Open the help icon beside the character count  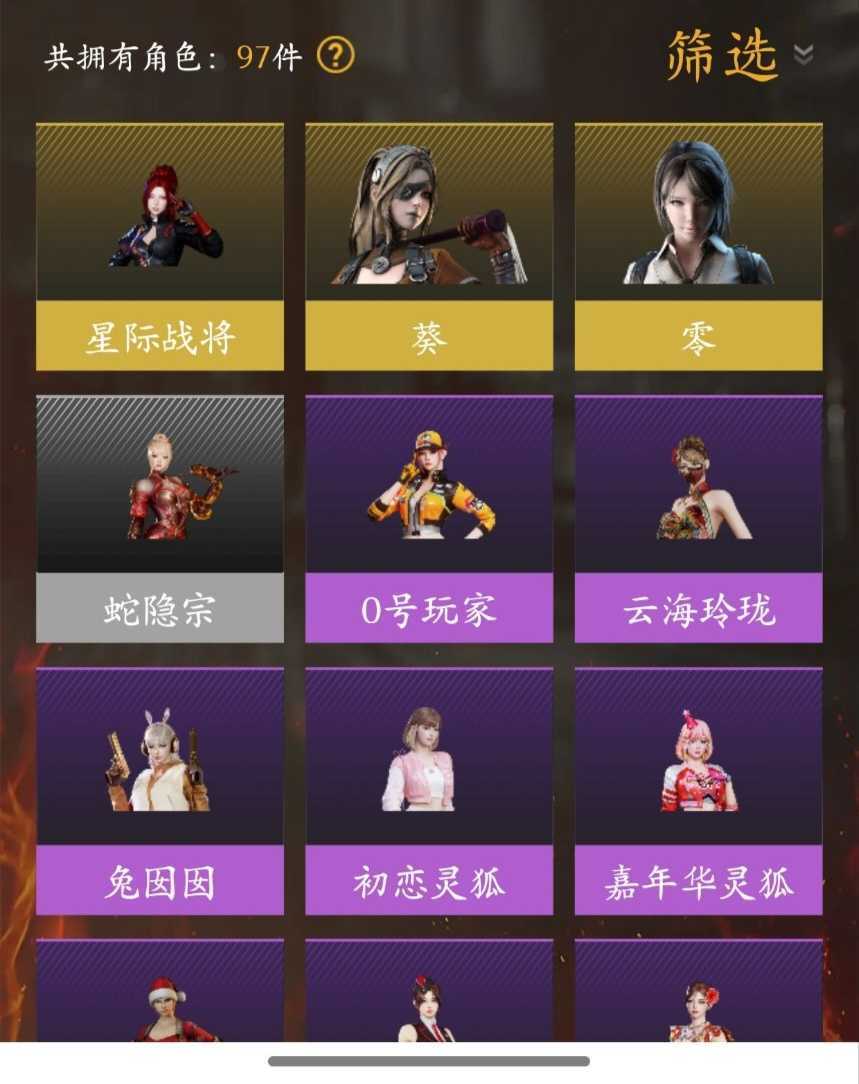click(338, 57)
